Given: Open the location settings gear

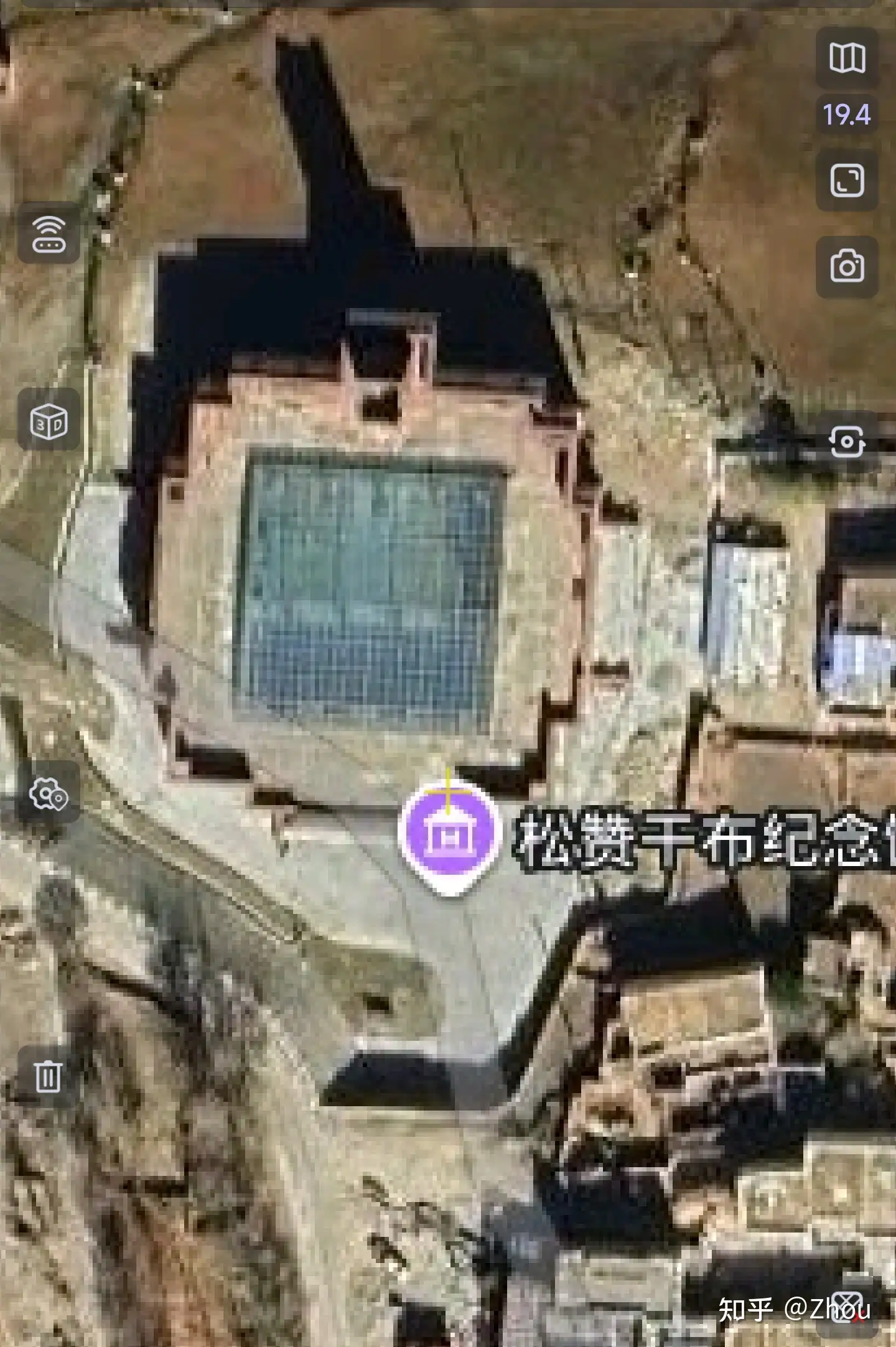Looking at the screenshot, I should click(49, 794).
